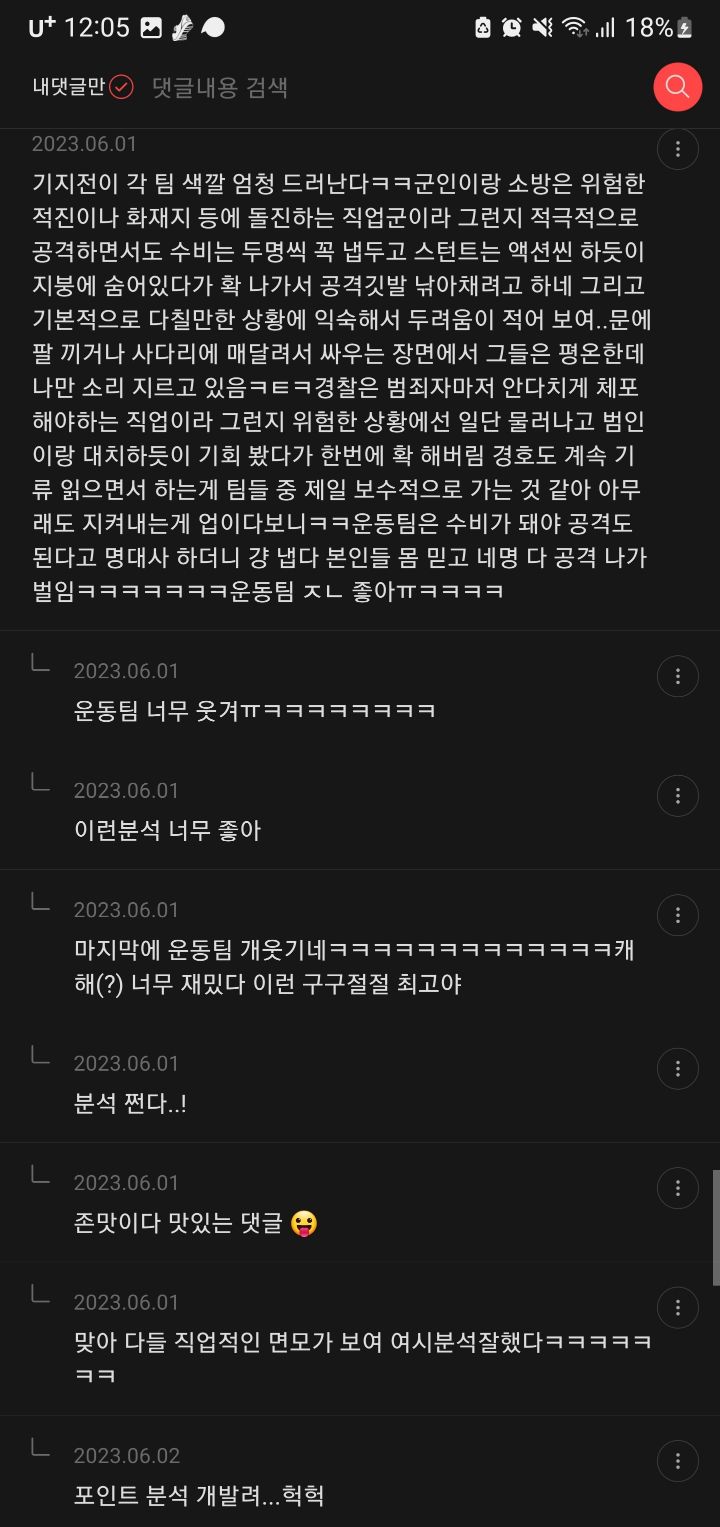Open options for the 마지막에 운동팀 개웃기네 reply
The width and height of the screenshot is (720, 1527).
[677, 915]
